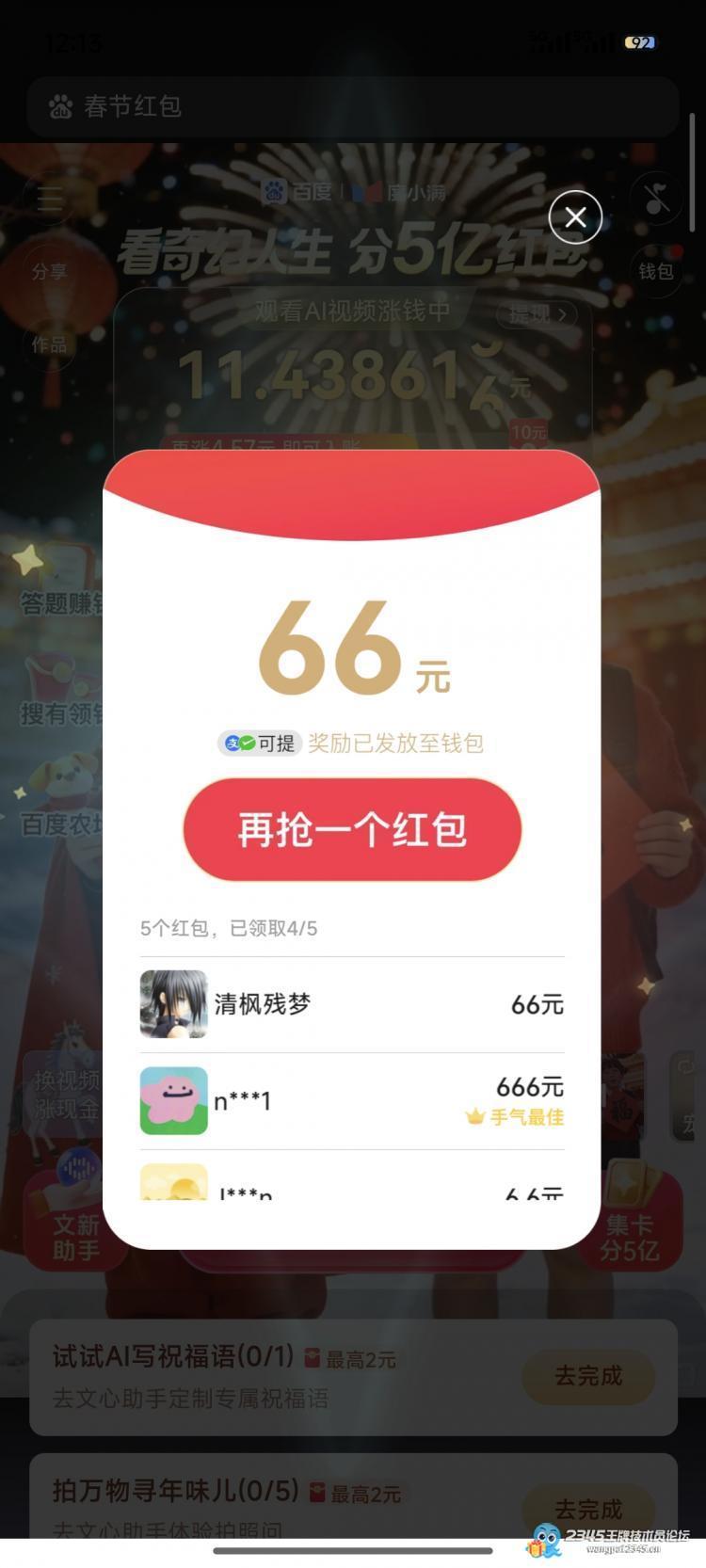Close the red packet popup

pyautogui.click(x=575, y=216)
